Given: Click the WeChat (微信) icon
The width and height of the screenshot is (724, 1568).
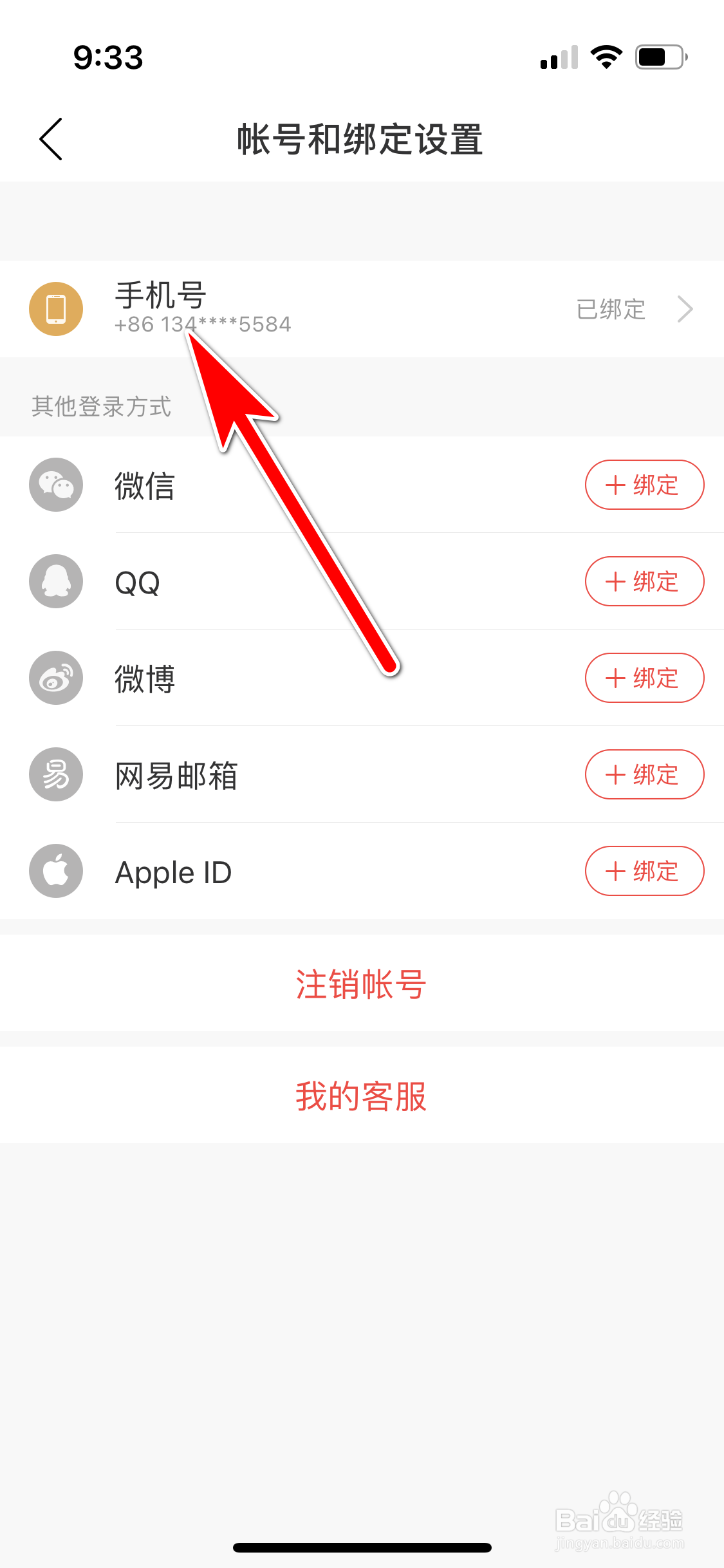Looking at the screenshot, I should coord(55,485).
